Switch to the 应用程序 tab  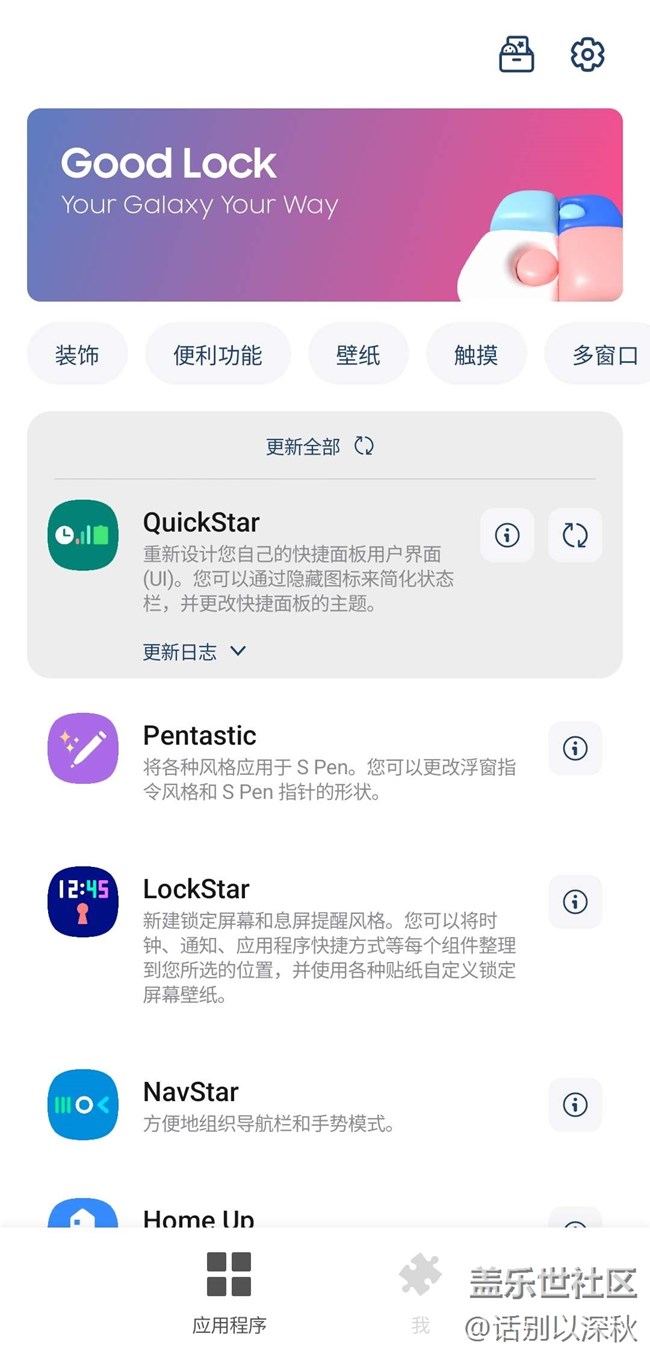(229, 1293)
